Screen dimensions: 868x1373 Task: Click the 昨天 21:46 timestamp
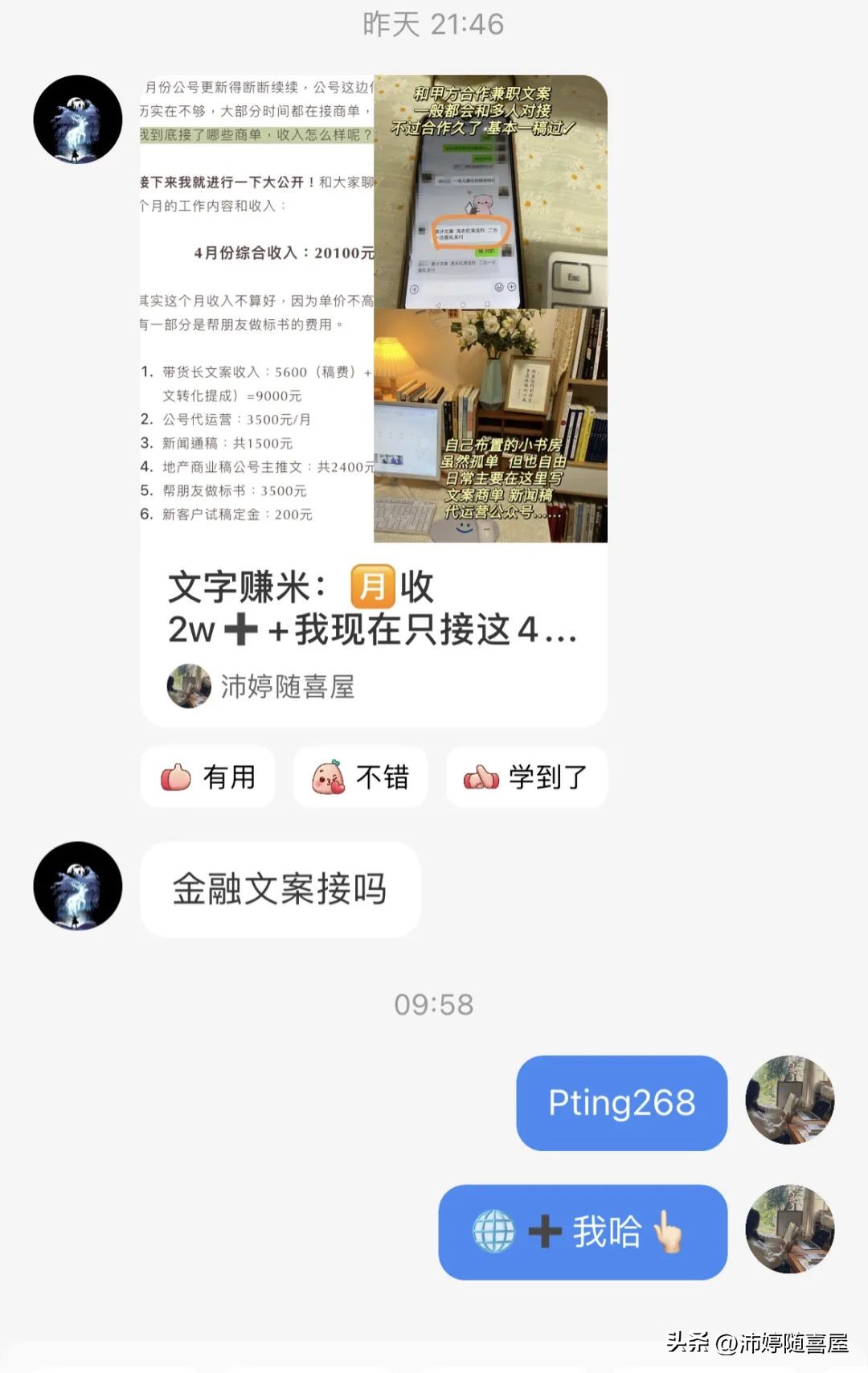pyautogui.click(x=432, y=24)
